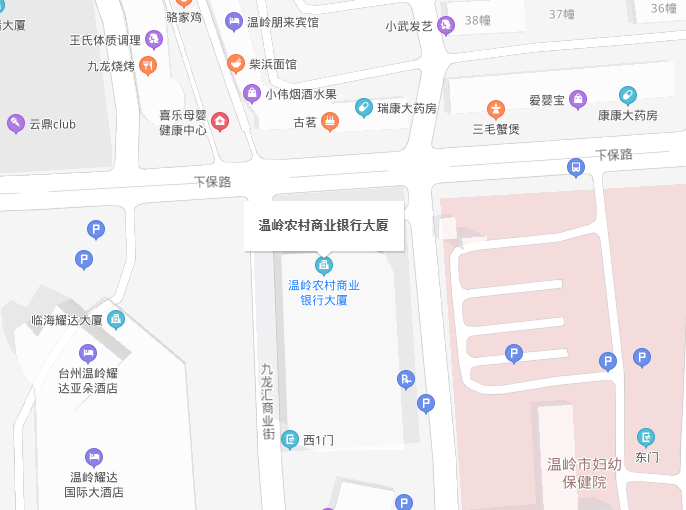Tap the 三毛蟹便 restaurant marker
Screen dimensions: 686x510
495,108
